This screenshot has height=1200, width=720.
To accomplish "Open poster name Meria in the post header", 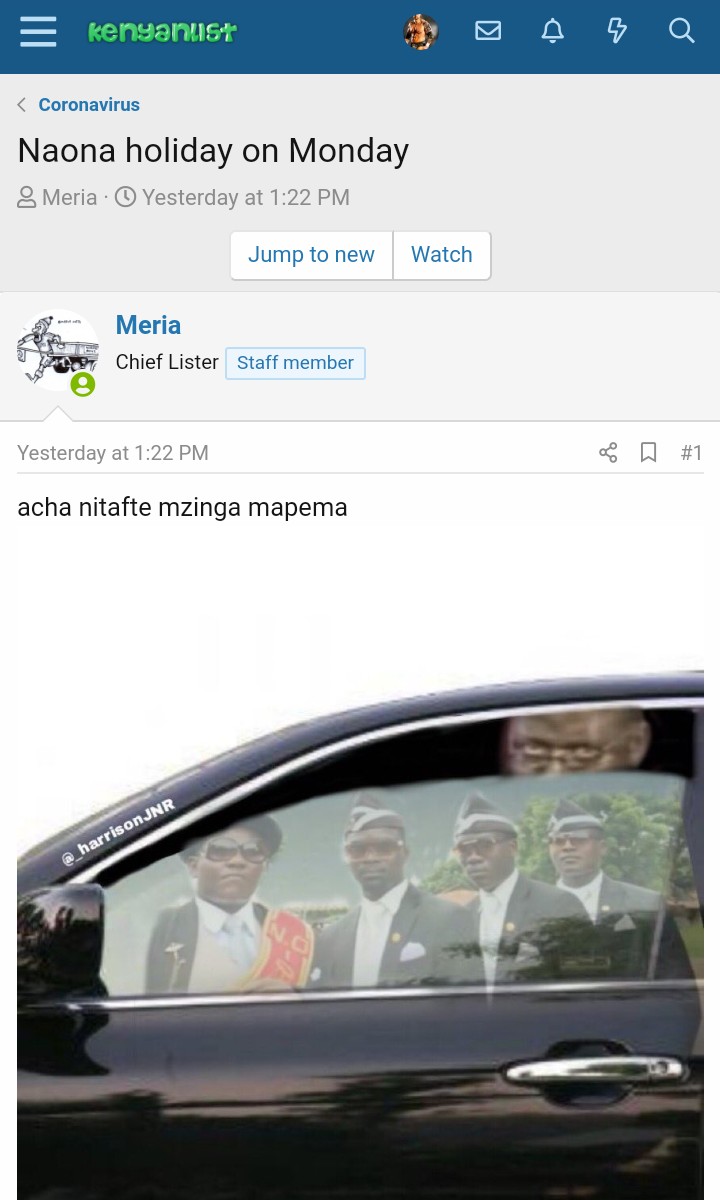I will coord(148,325).
